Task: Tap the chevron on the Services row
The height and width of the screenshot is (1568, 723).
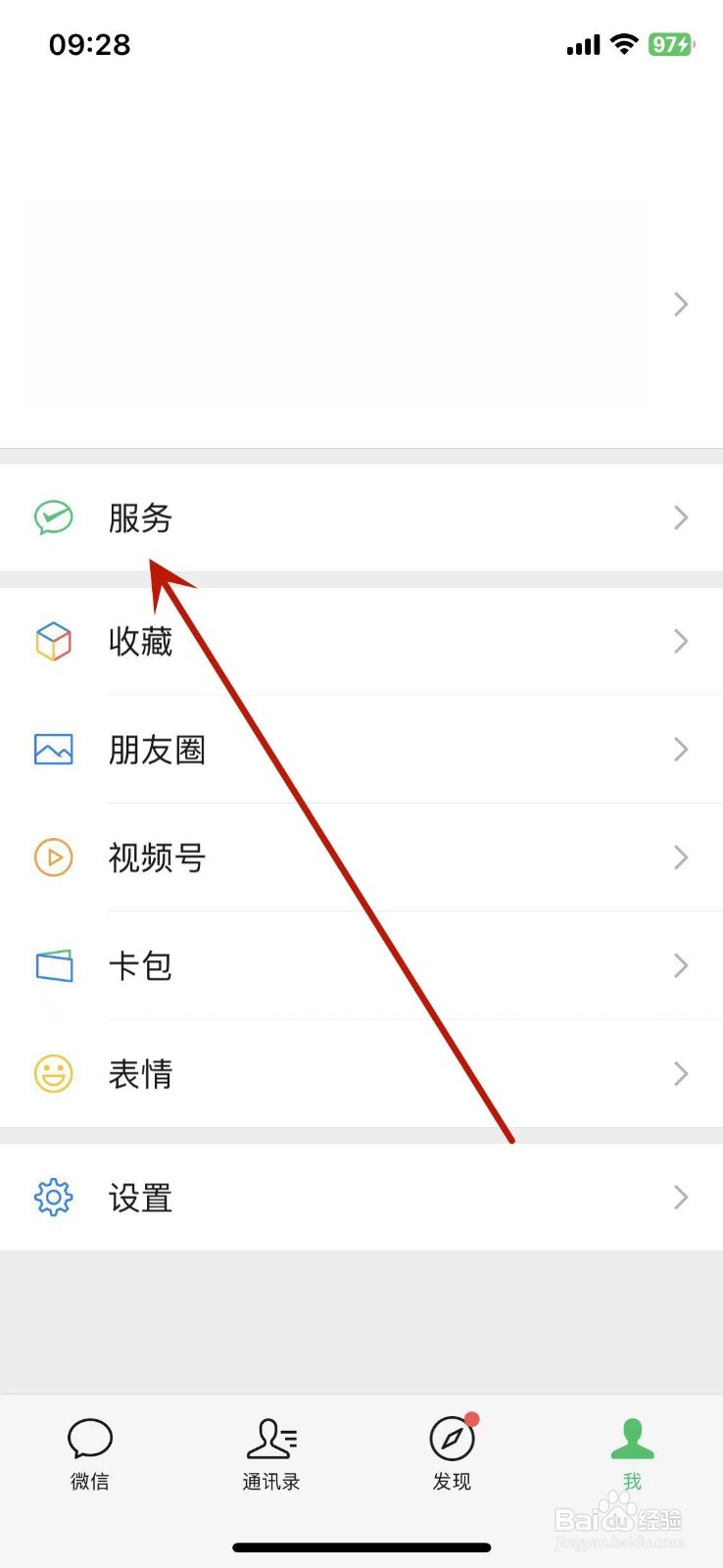Action: (681, 518)
